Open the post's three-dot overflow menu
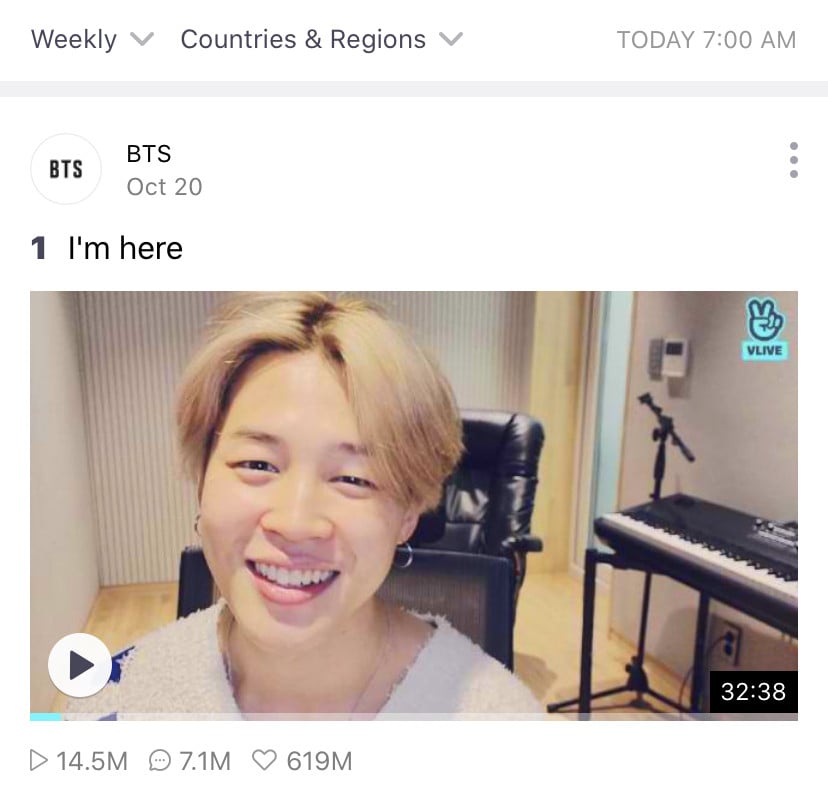The width and height of the screenshot is (828, 812). [x=793, y=160]
